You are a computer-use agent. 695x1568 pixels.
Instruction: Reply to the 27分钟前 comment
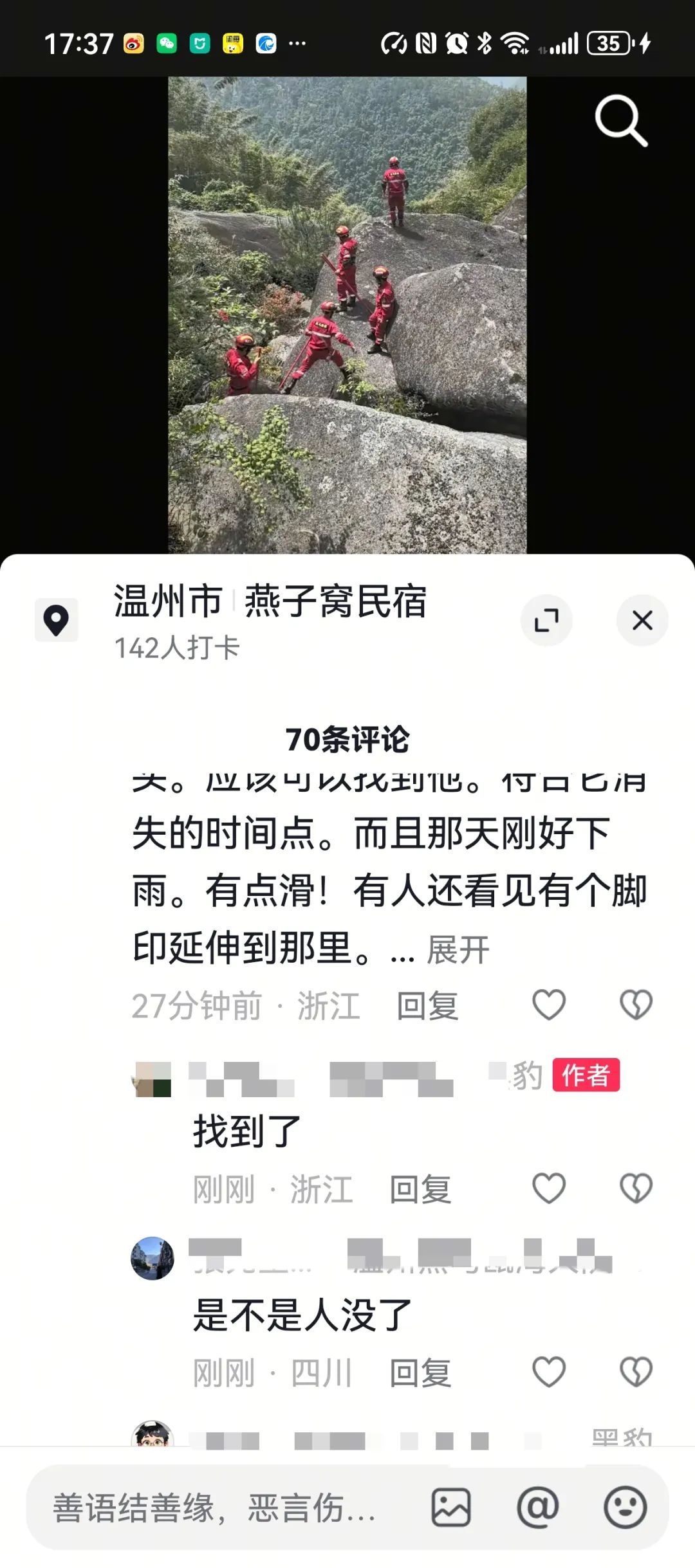coord(427,1006)
